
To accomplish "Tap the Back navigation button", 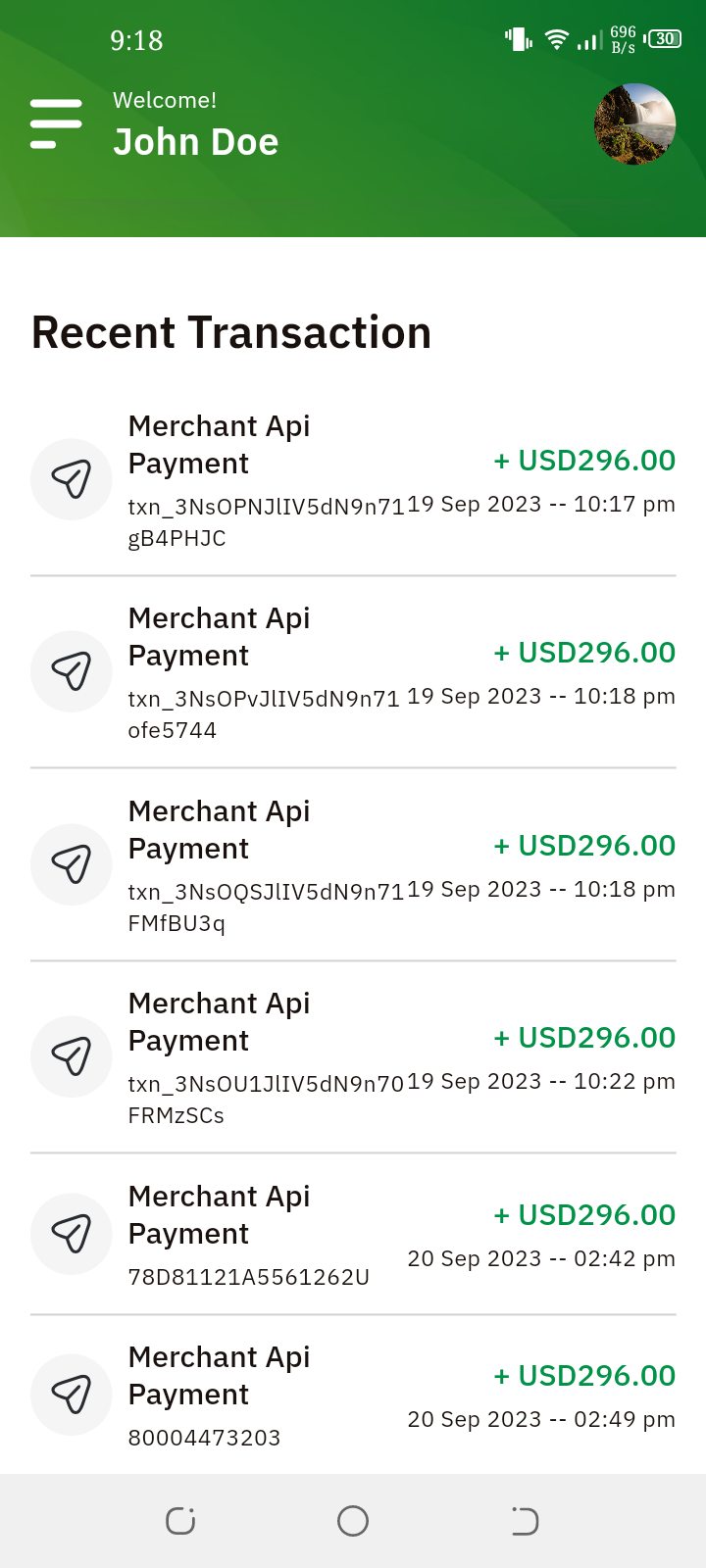I will pos(525,1521).
